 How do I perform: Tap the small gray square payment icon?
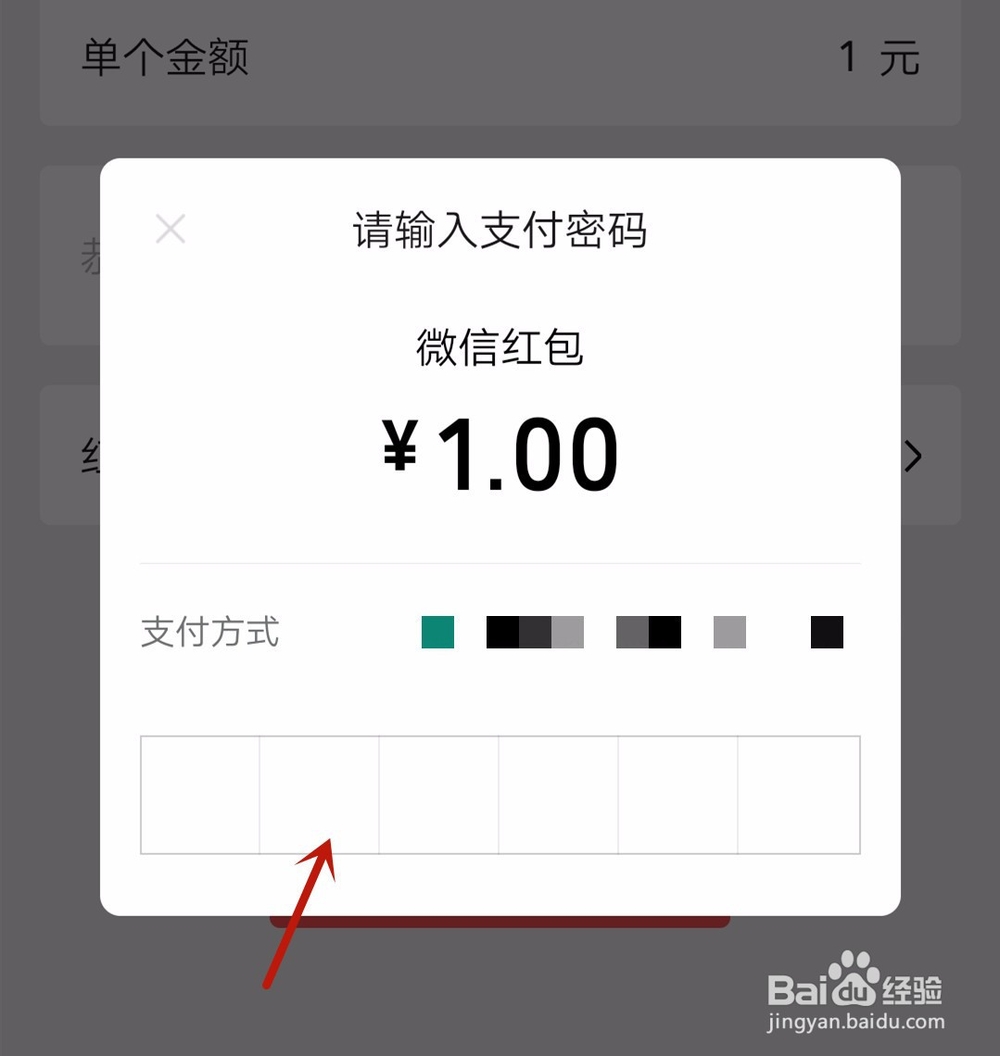[728, 632]
